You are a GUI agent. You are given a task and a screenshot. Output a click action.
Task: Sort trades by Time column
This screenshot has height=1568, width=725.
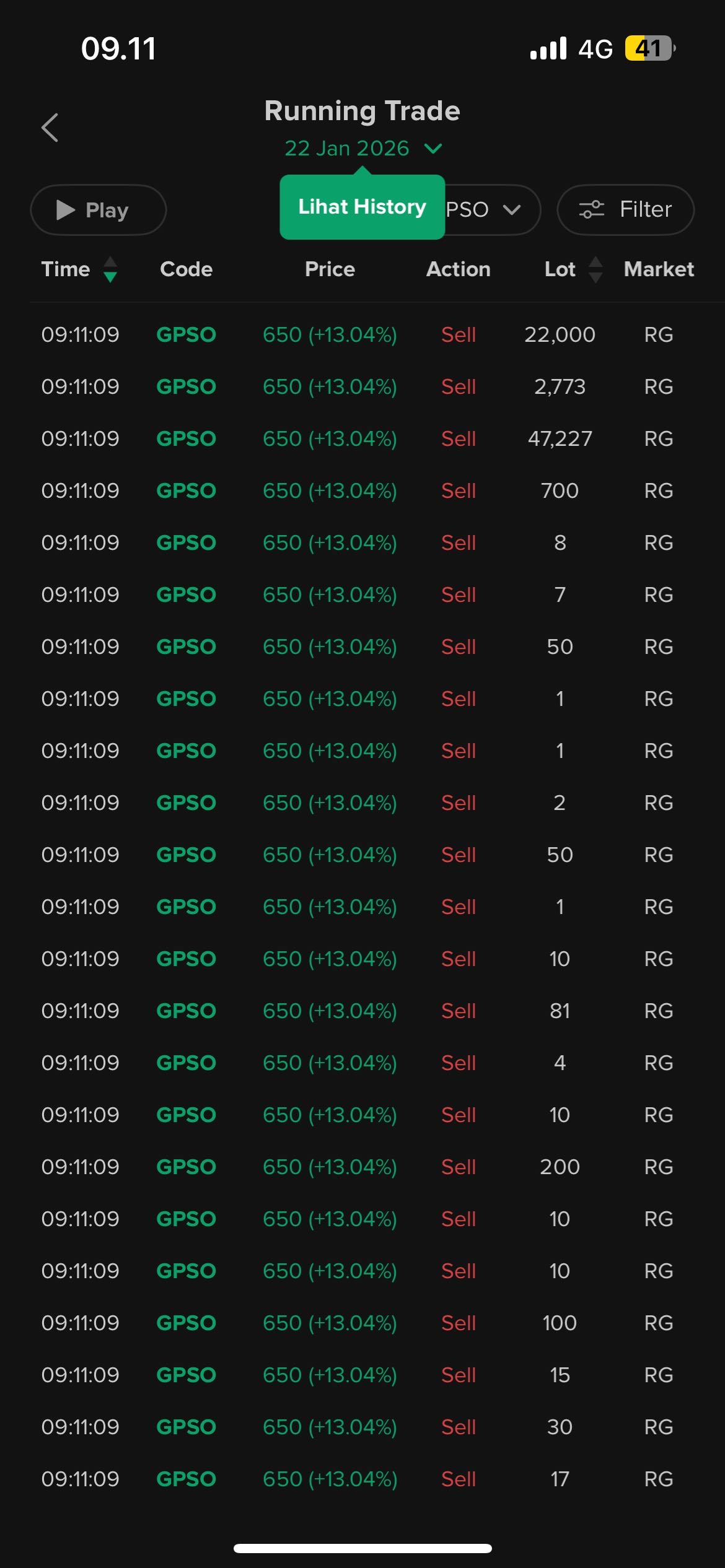pos(78,269)
